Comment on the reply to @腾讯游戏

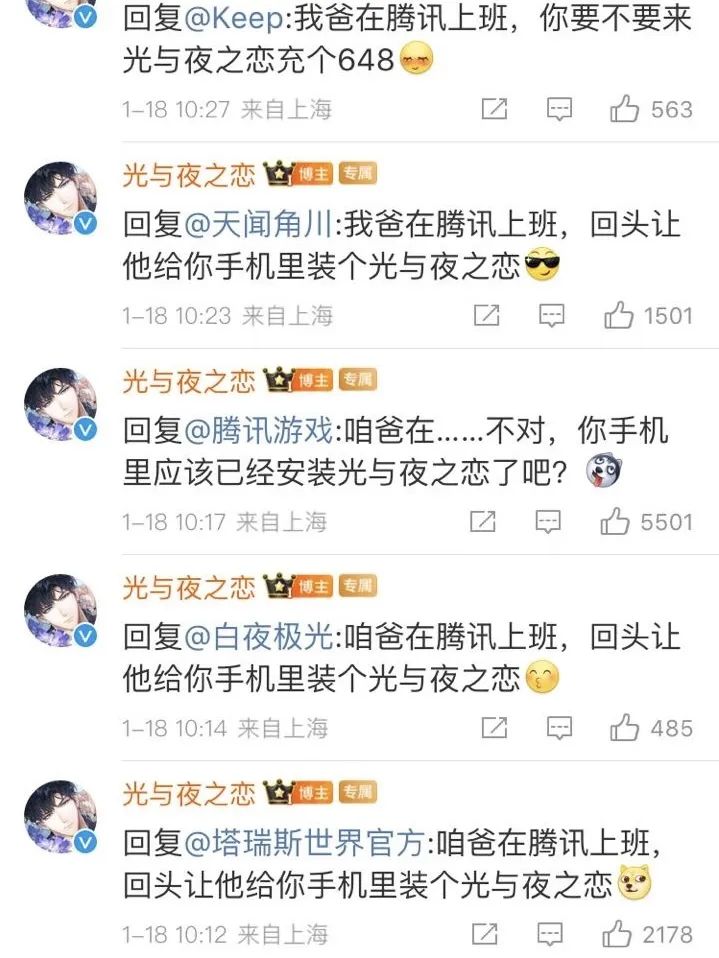tap(548, 521)
